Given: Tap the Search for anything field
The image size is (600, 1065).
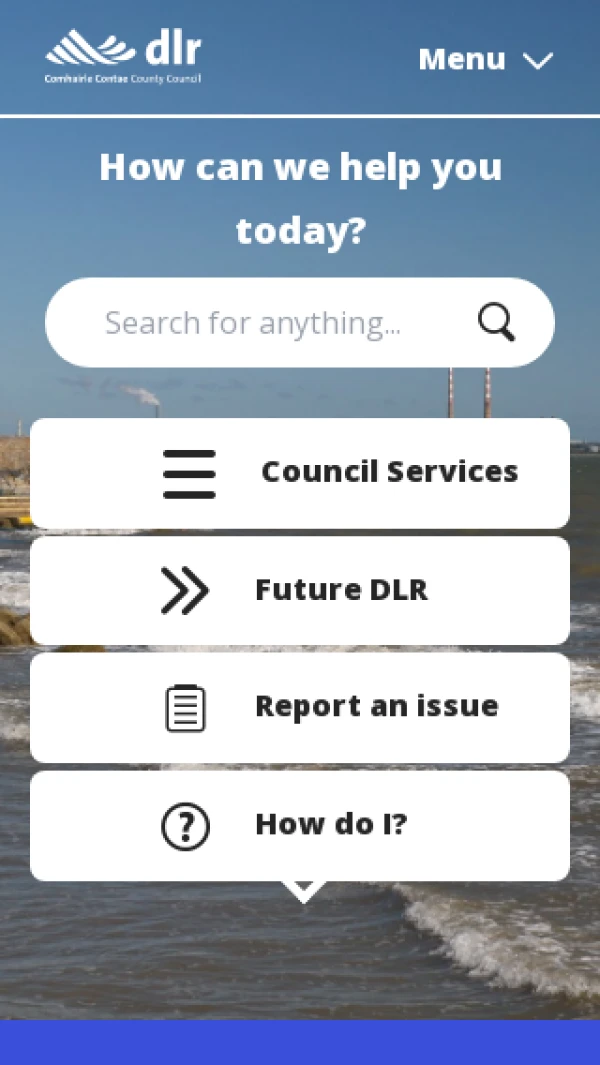Looking at the screenshot, I should pyautogui.click(x=254, y=323).
